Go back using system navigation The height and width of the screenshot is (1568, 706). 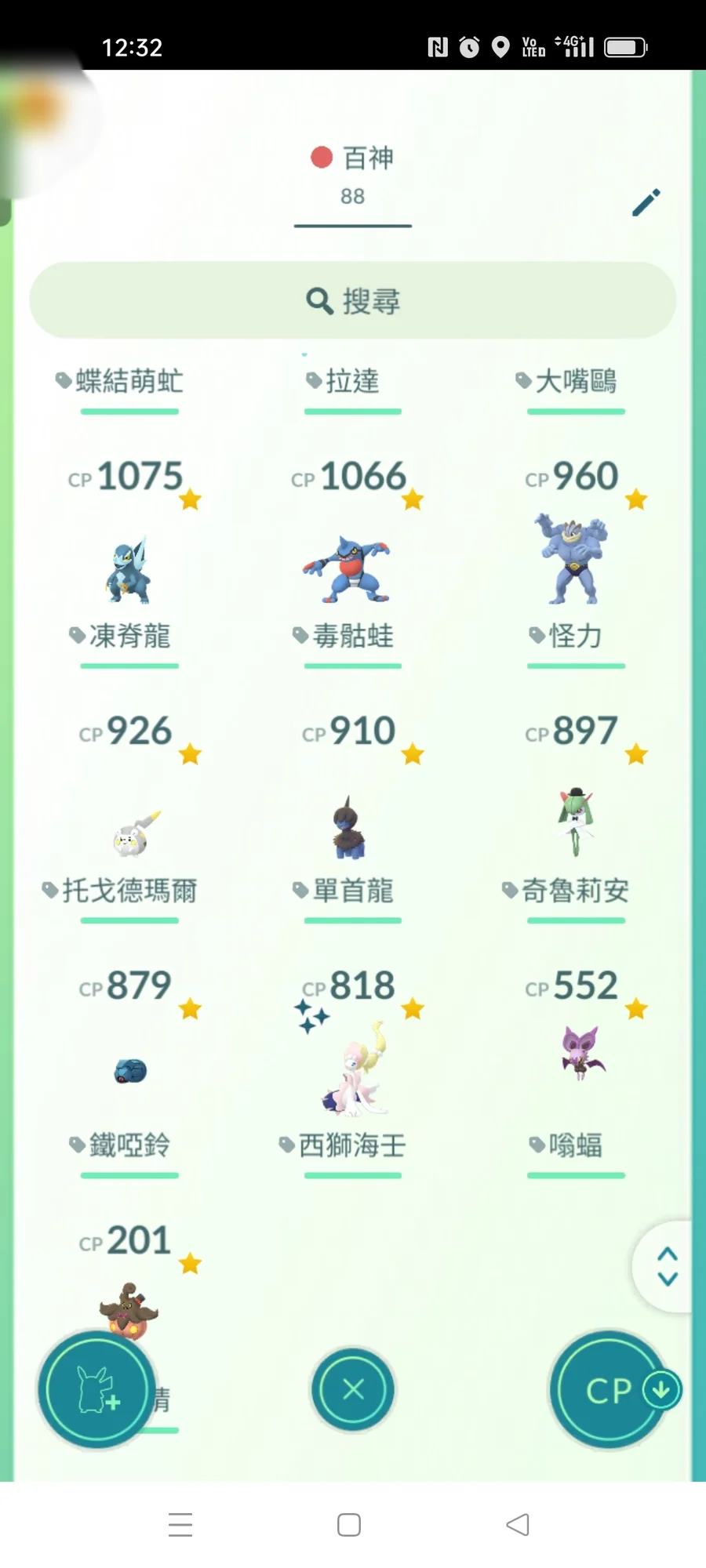518,1525
